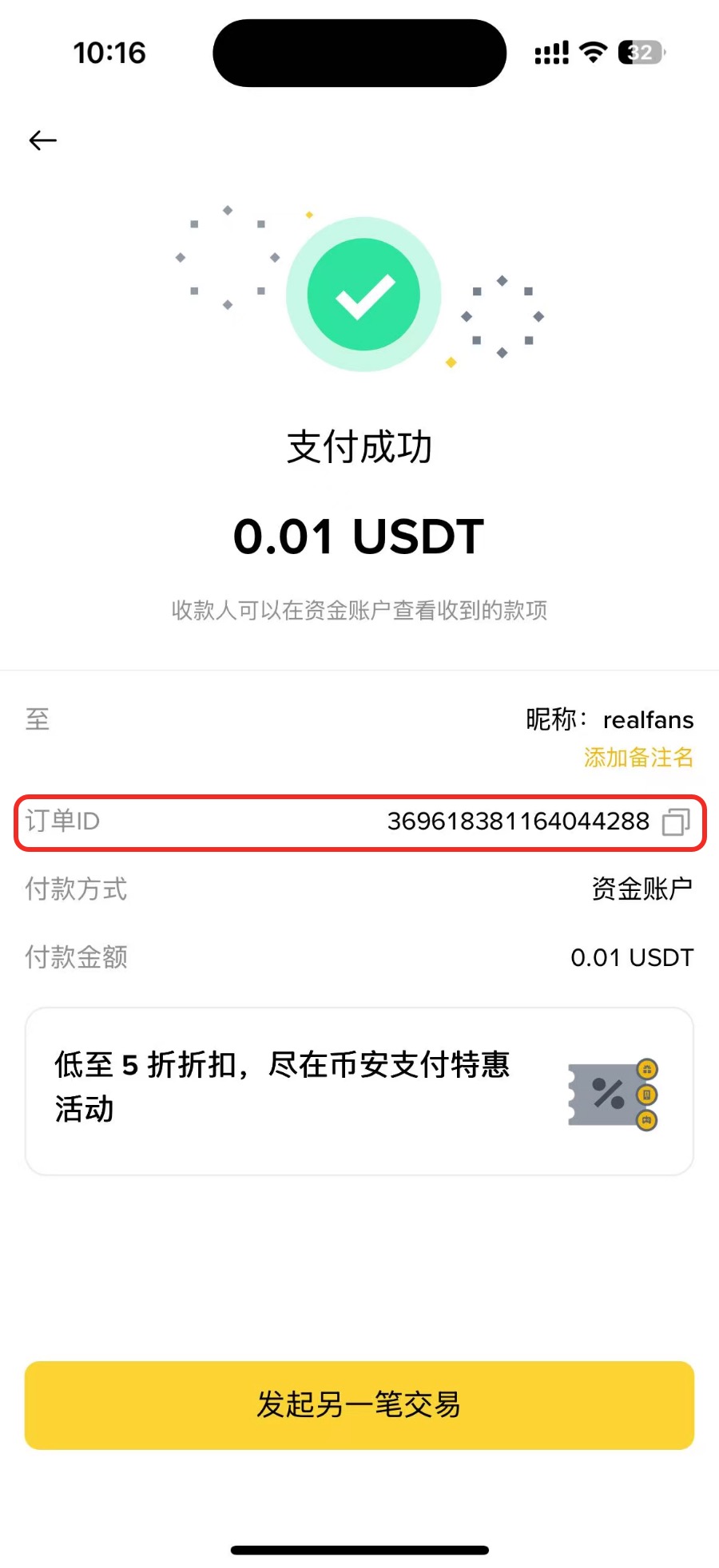Image resolution: width=719 pixels, height=1568 pixels.
Task: Copy the order ID number
Action: click(x=676, y=822)
